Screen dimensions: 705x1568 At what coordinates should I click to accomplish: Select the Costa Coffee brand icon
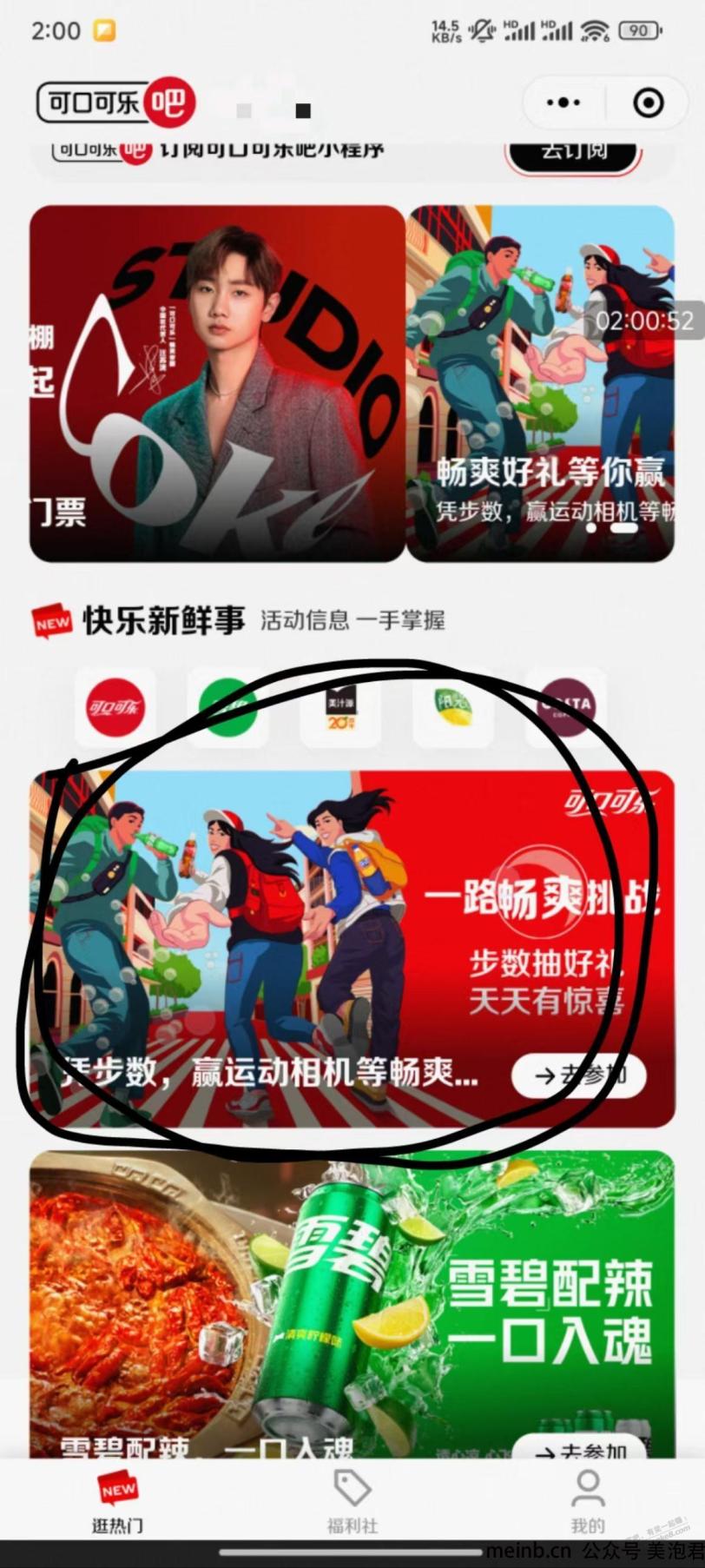click(567, 705)
